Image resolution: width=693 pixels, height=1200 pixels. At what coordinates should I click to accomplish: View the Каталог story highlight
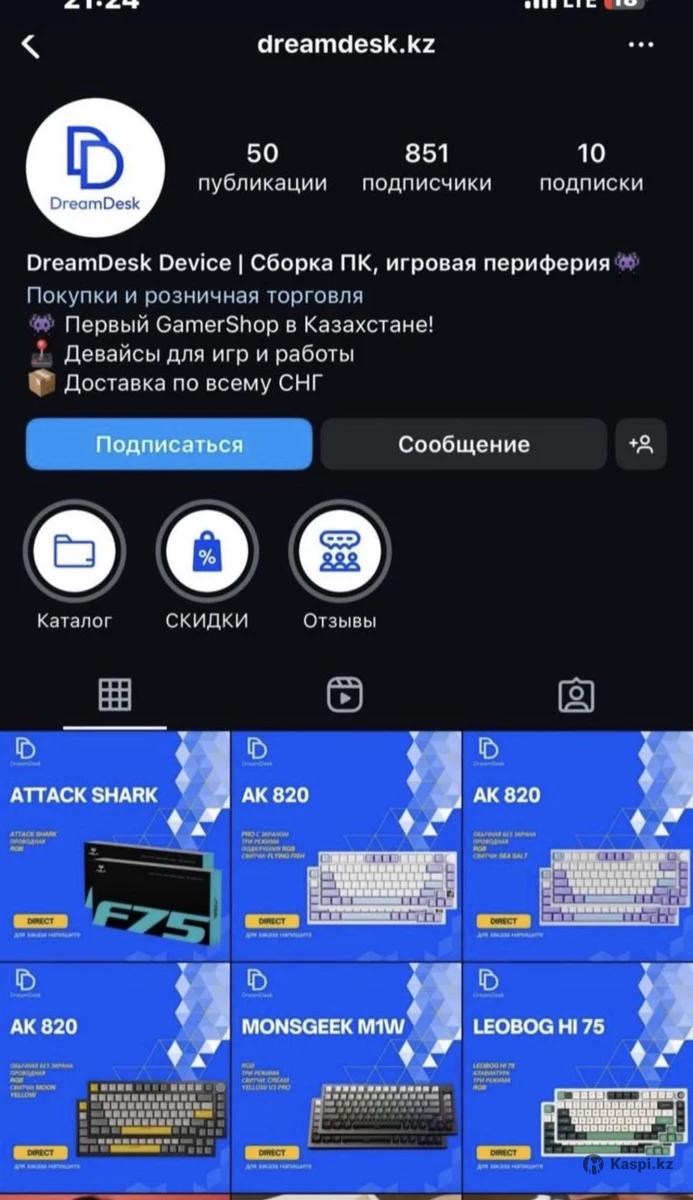click(x=75, y=551)
